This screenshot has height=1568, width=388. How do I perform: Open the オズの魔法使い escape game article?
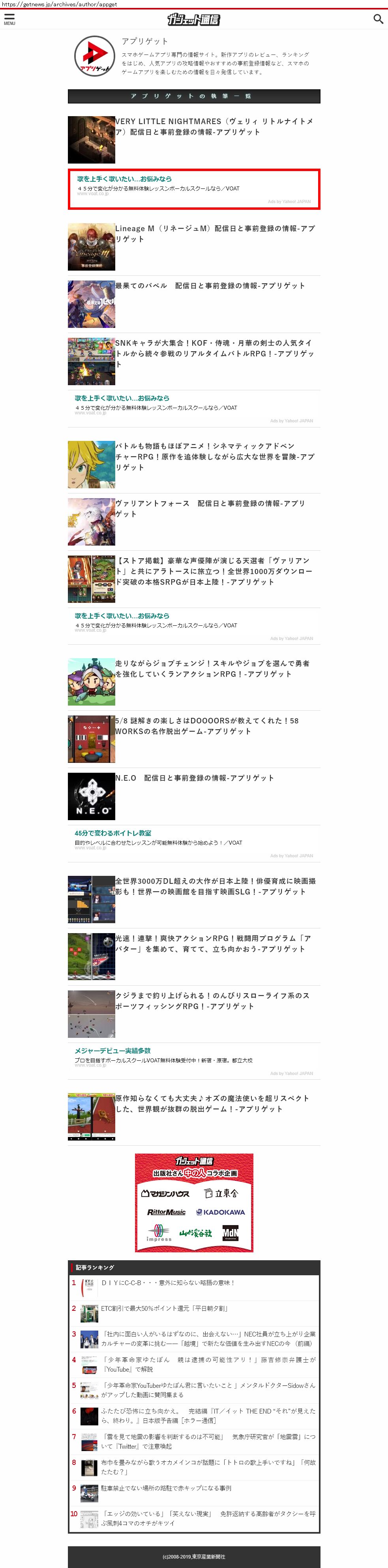coord(212,1103)
